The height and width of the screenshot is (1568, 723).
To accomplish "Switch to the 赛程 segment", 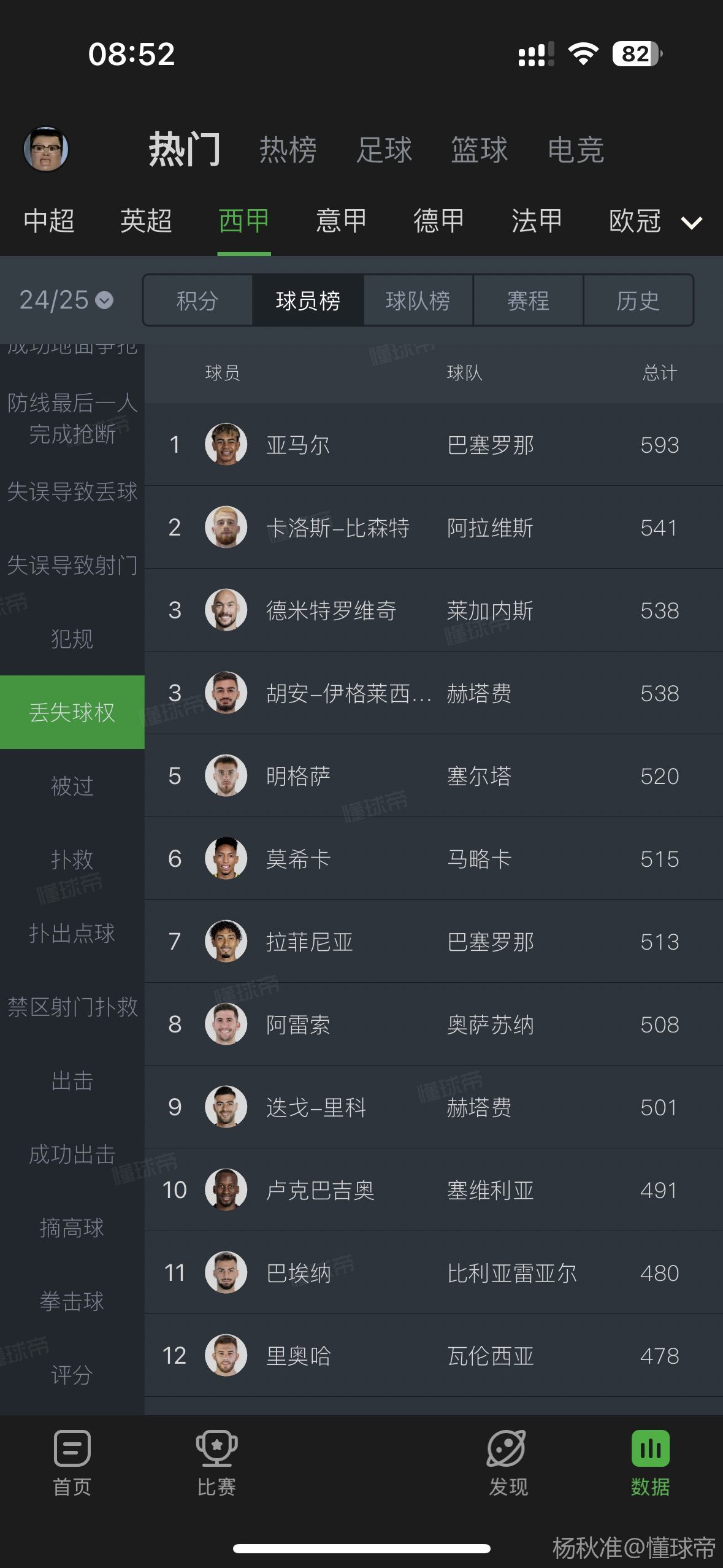I will point(528,301).
